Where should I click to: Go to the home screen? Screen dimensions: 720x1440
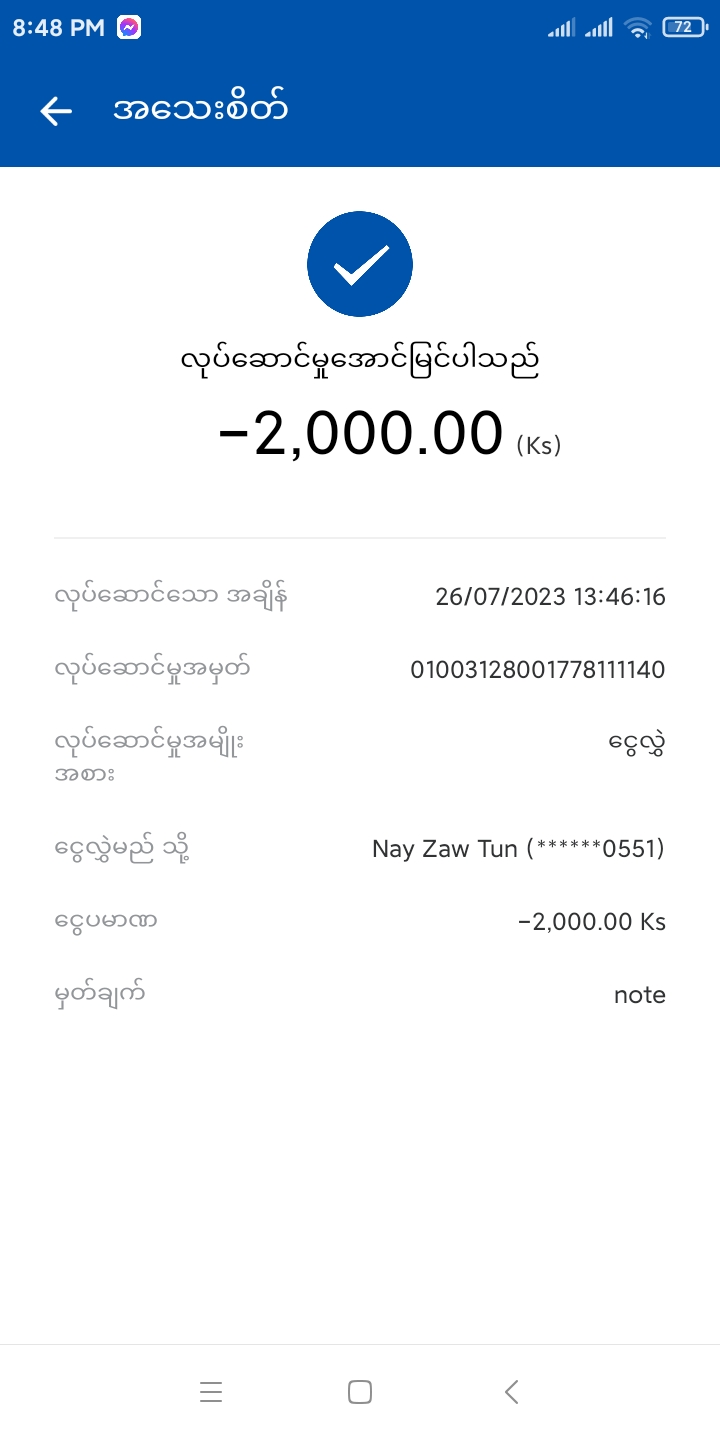tap(360, 1392)
